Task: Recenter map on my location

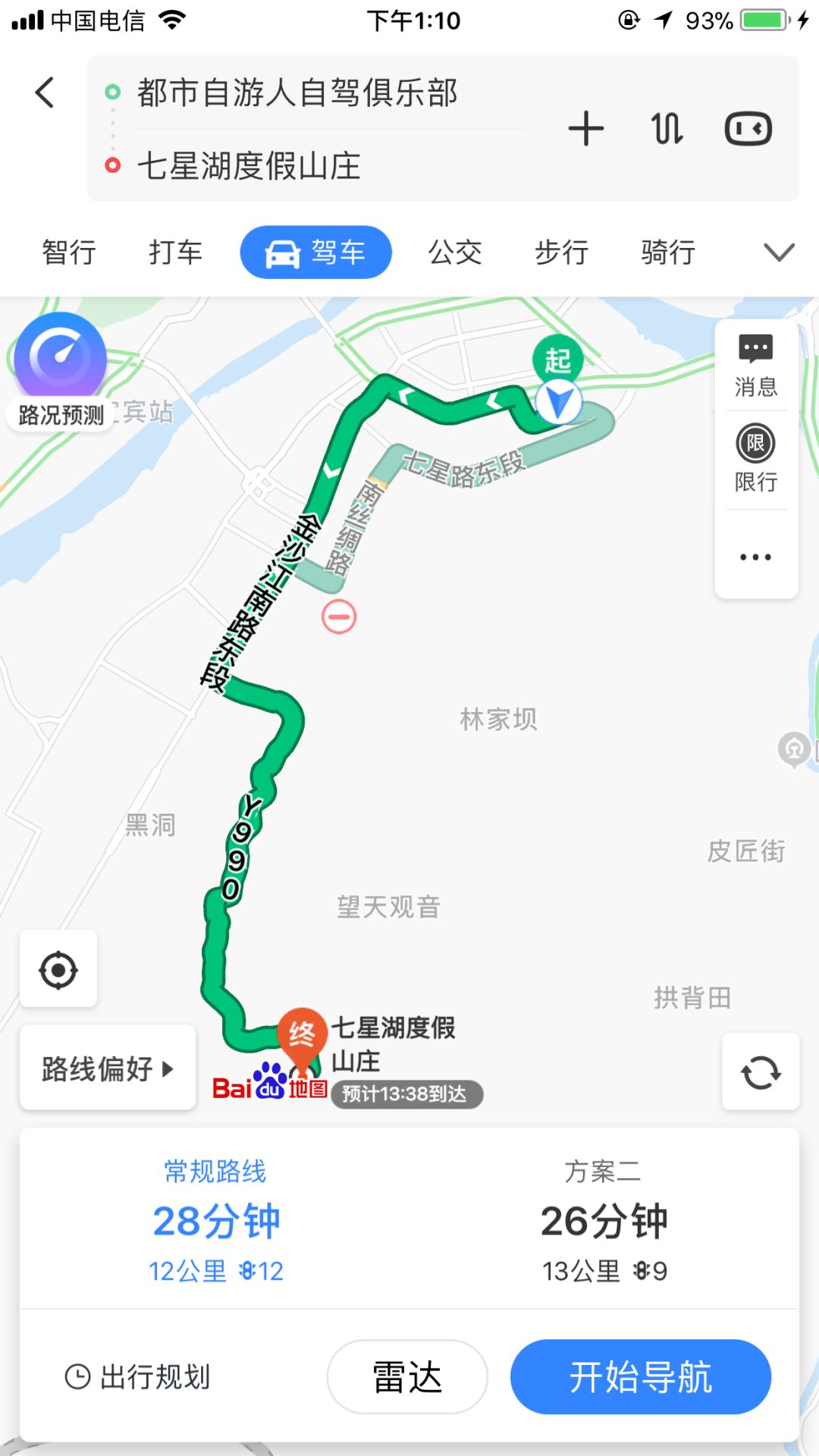Action: [x=58, y=969]
